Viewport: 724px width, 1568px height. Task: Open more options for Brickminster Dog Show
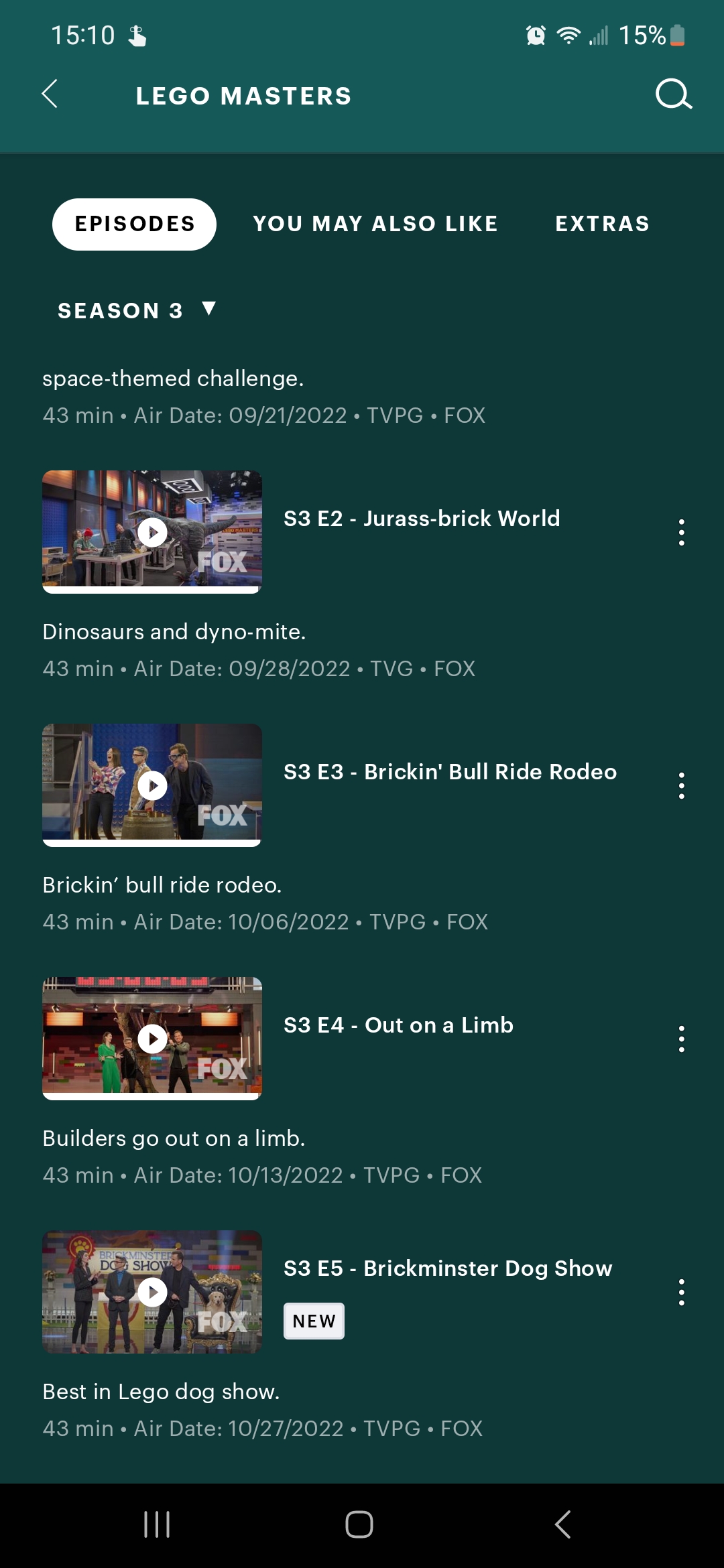[681, 1292]
